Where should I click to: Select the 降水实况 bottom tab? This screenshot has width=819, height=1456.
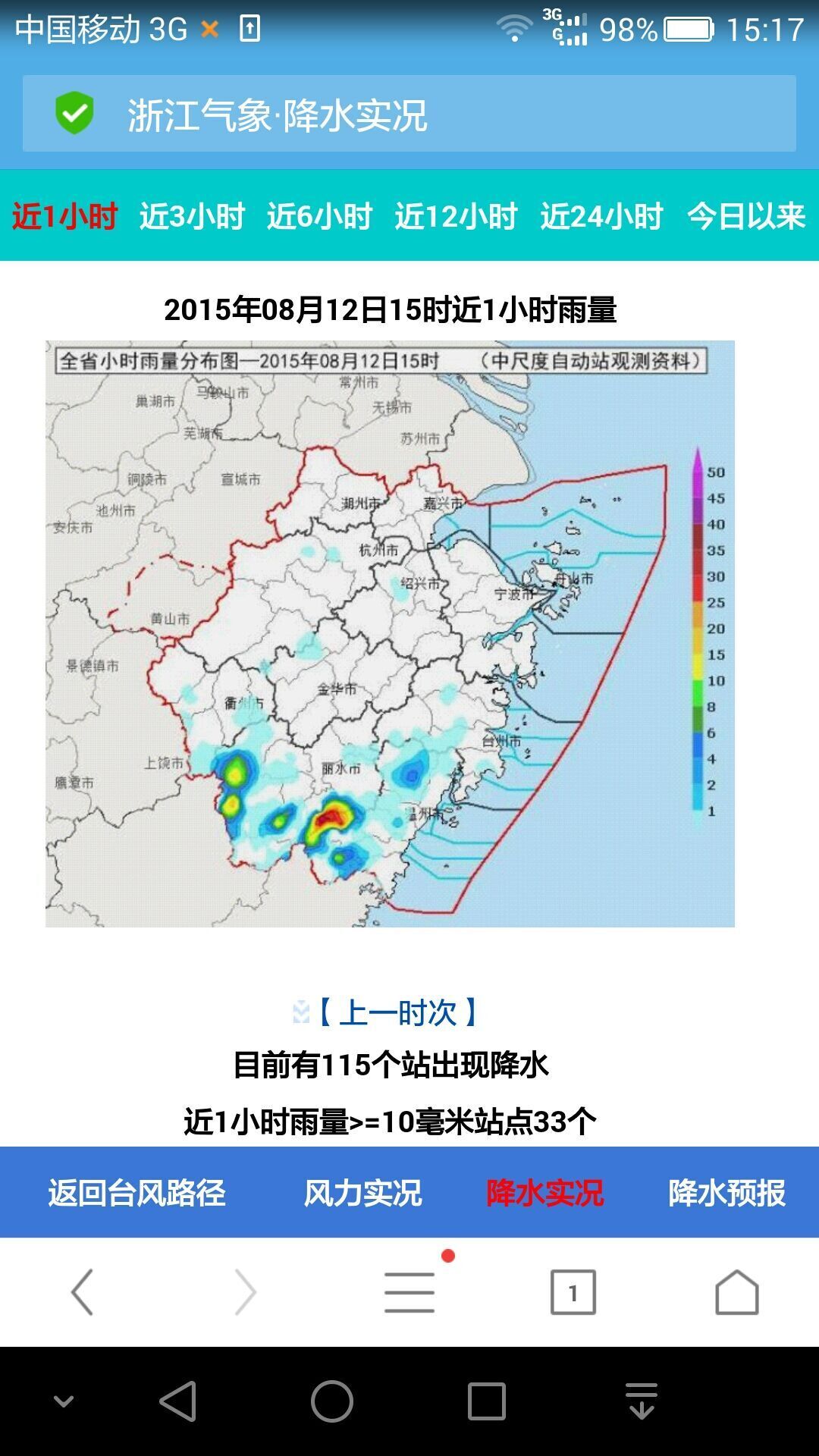544,1193
